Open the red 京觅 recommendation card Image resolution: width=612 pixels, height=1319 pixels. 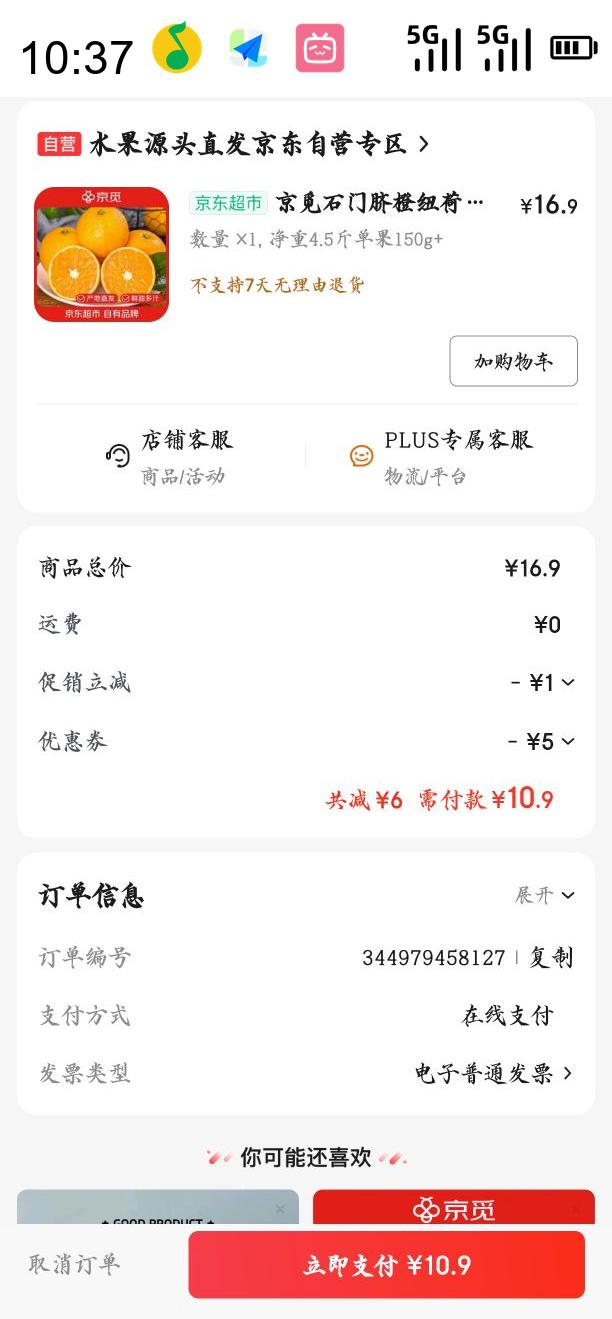(x=453, y=1208)
